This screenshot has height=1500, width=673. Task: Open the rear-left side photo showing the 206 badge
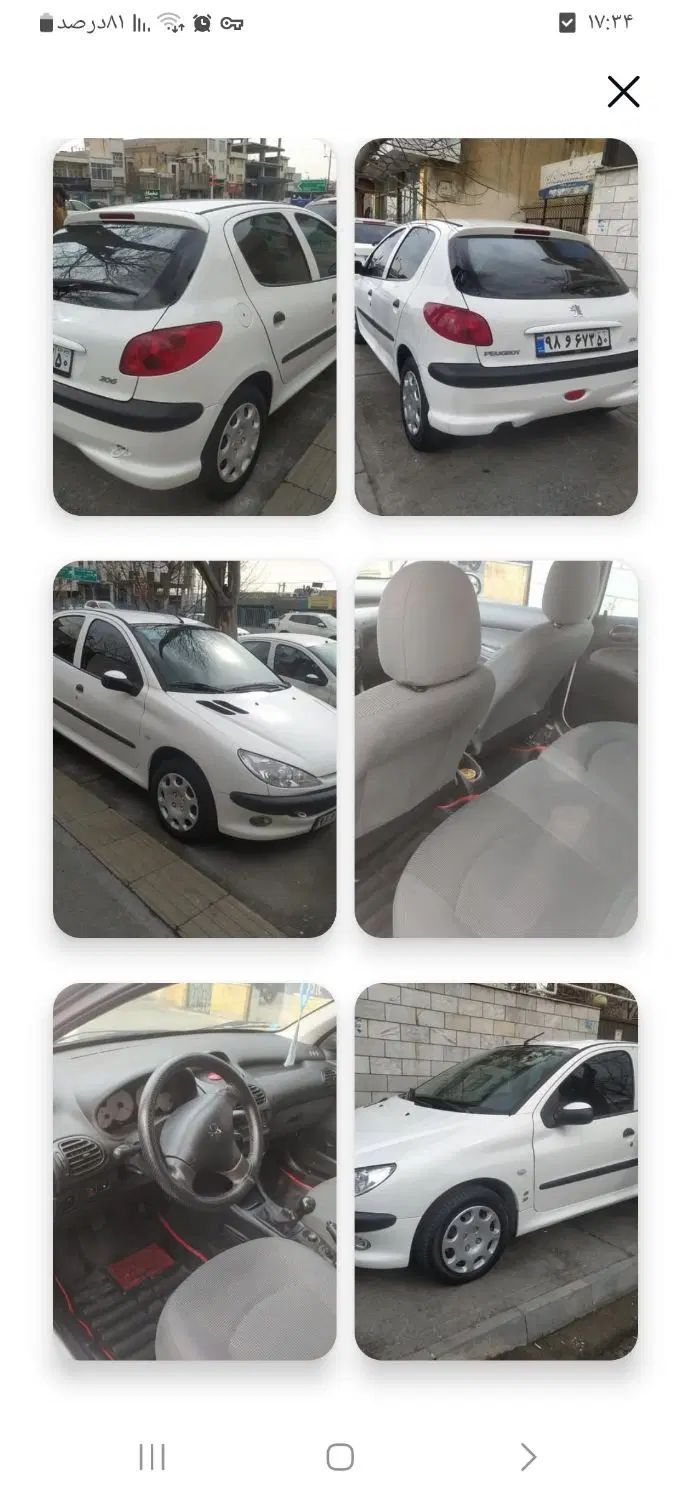[194, 327]
